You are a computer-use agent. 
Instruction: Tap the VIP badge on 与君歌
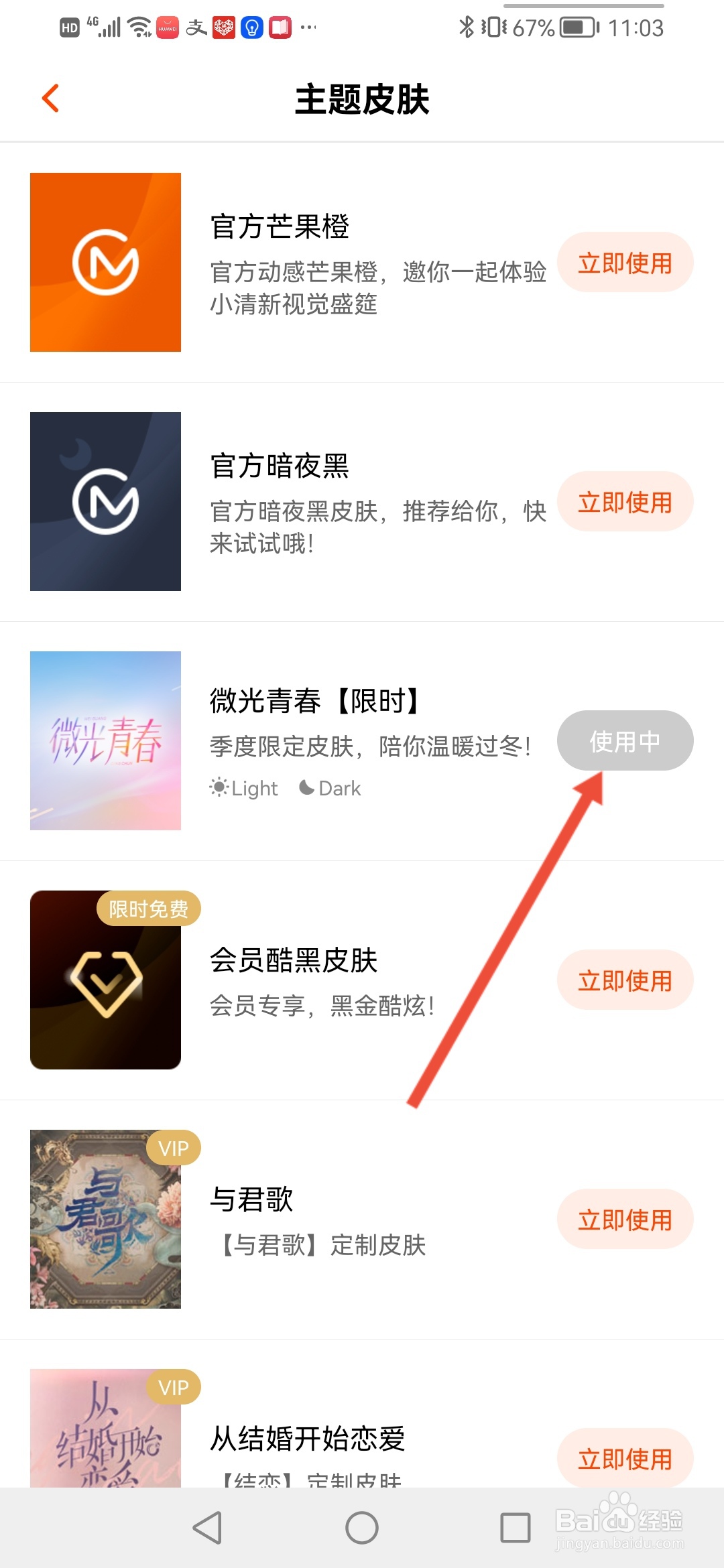173,1147
